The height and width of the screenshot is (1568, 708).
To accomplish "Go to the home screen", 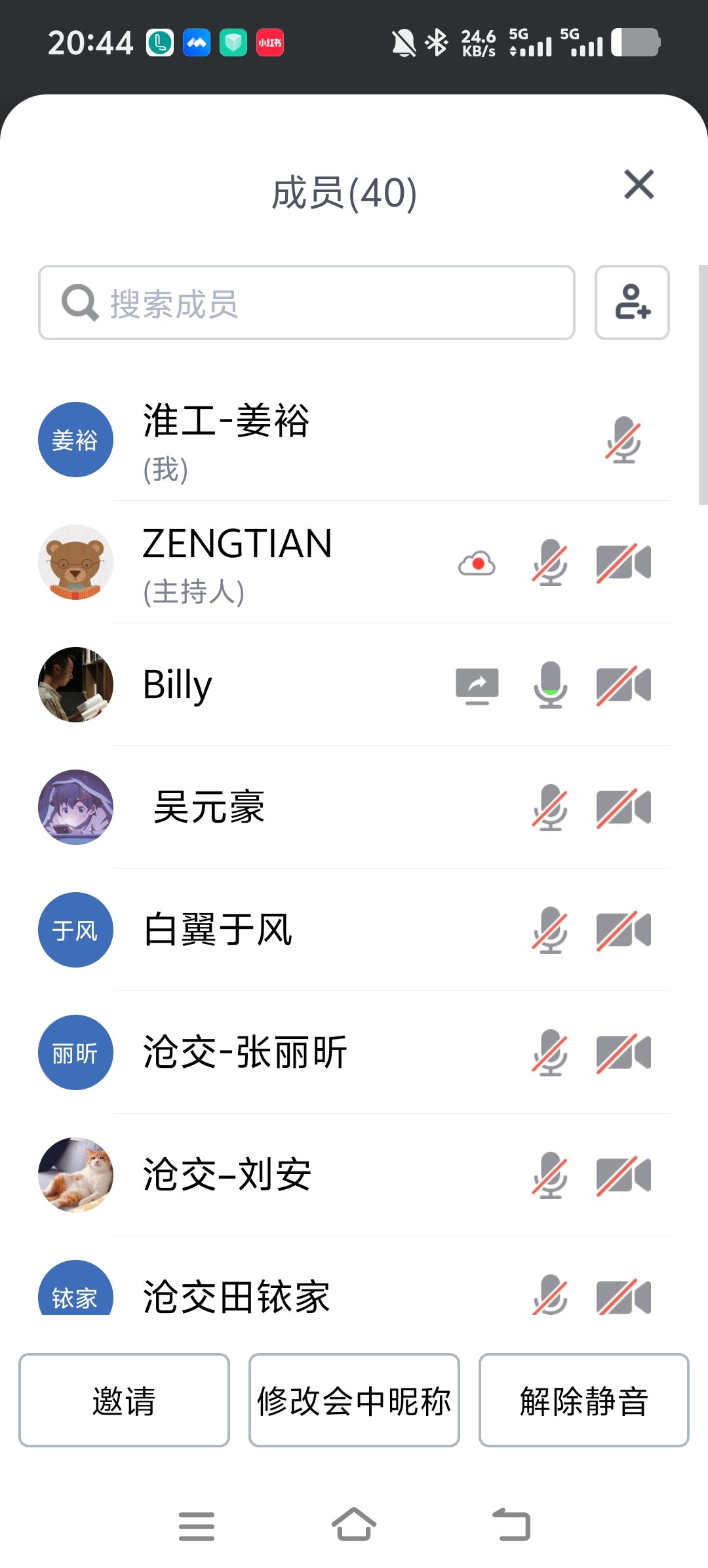I will click(x=354, y=1524).
